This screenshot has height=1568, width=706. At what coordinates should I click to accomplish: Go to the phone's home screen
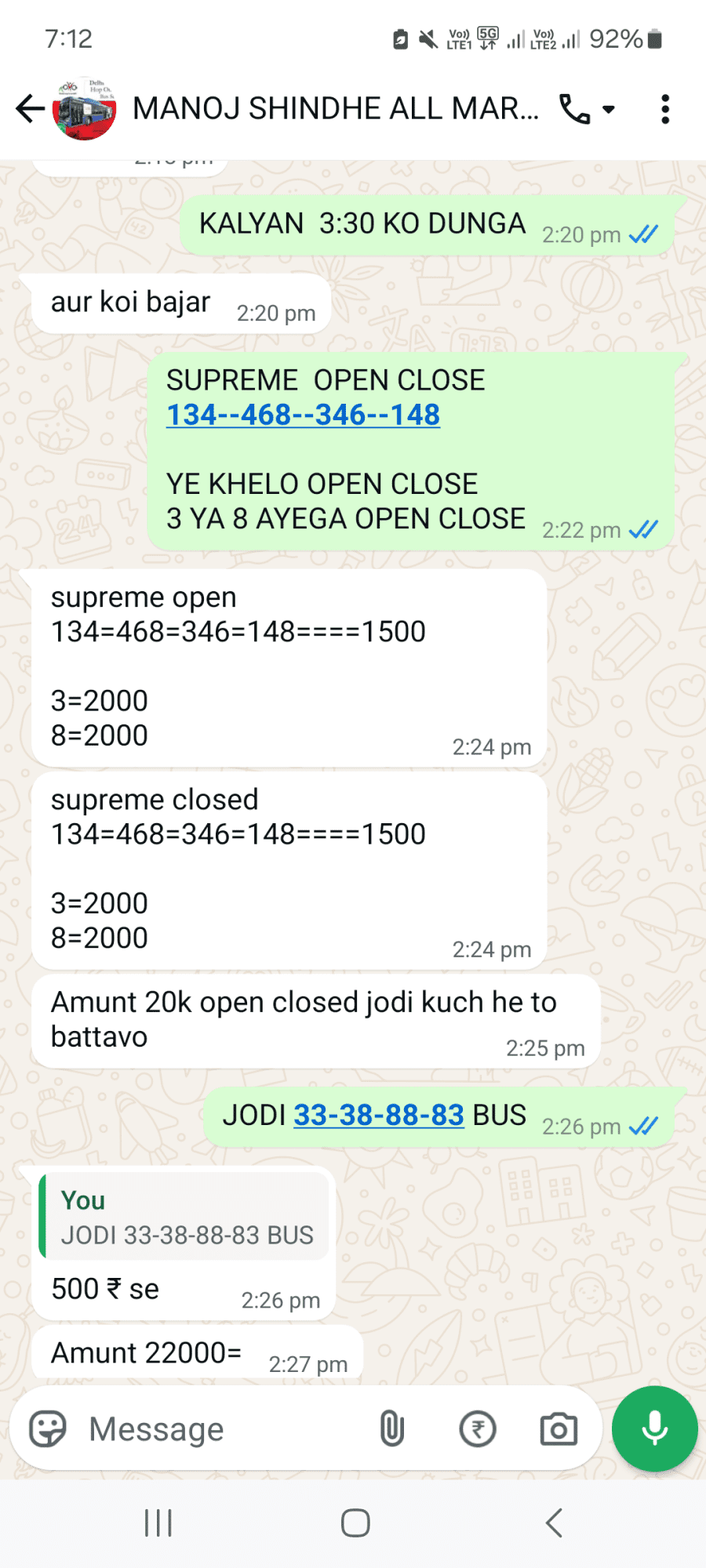[x=355, y=1523]
